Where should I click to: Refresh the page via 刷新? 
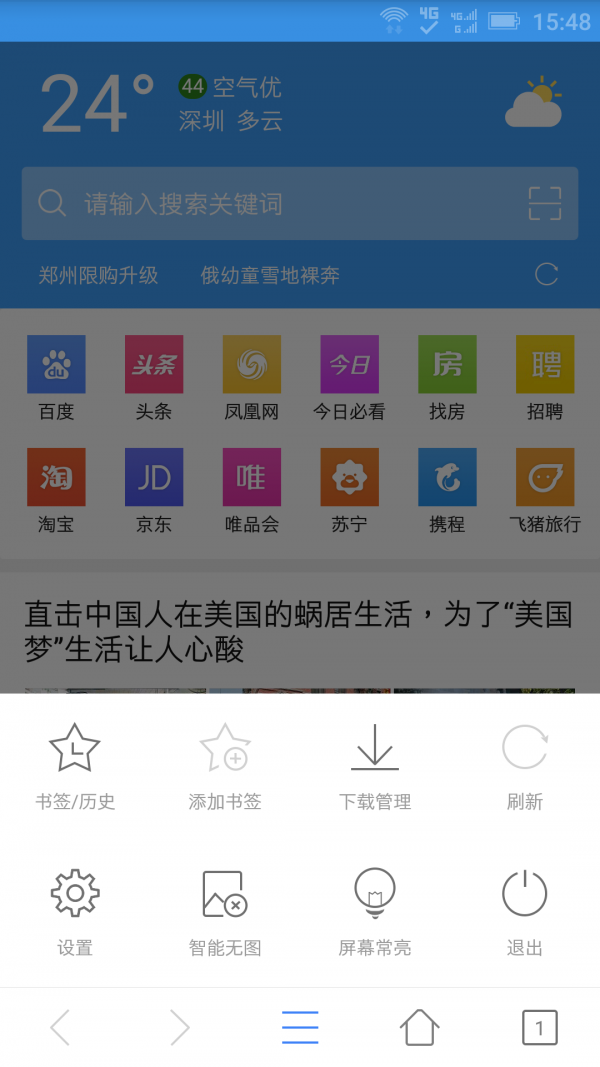pos(525,765)
